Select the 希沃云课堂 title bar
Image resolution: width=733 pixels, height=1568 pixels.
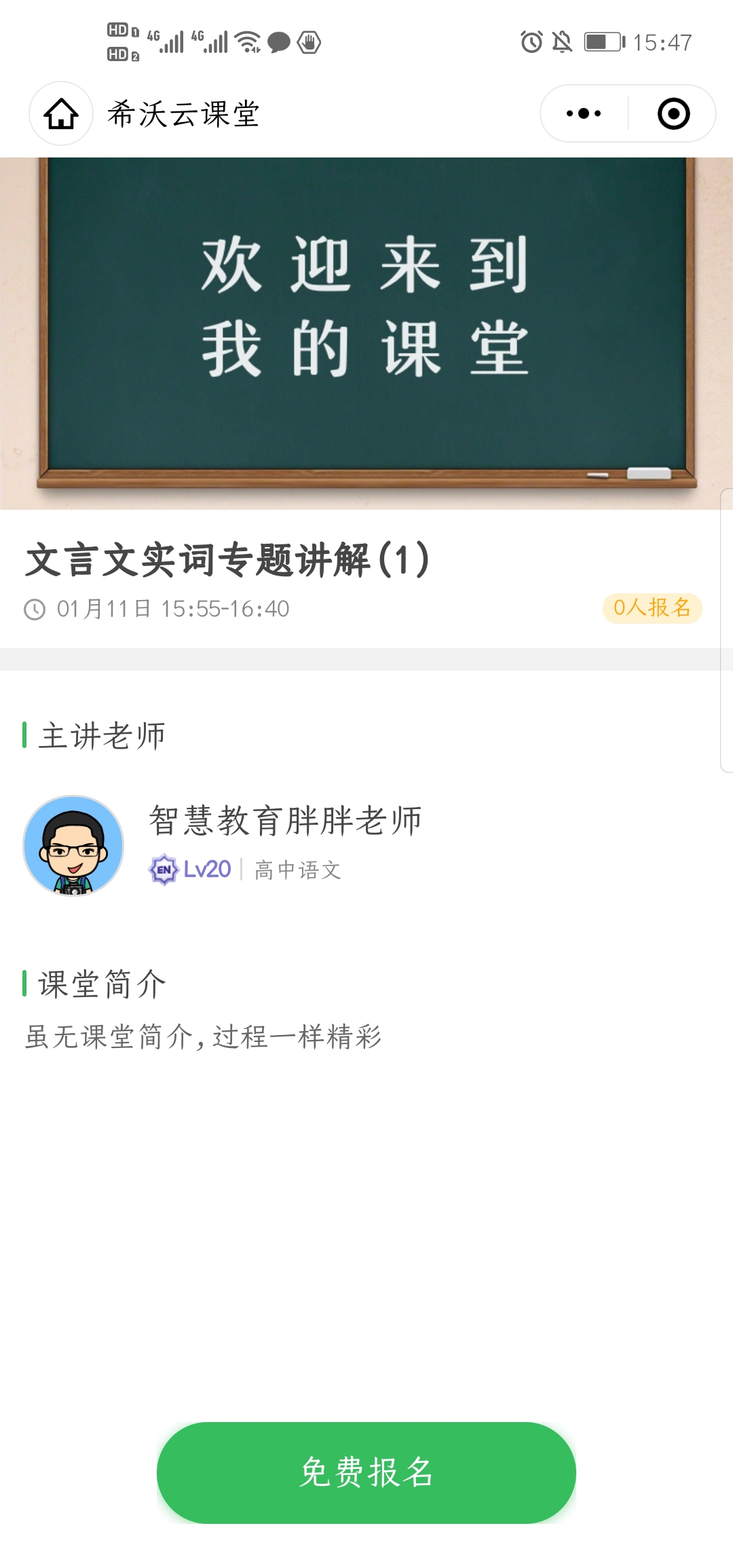pyautogui.click(x=183, y=114)
